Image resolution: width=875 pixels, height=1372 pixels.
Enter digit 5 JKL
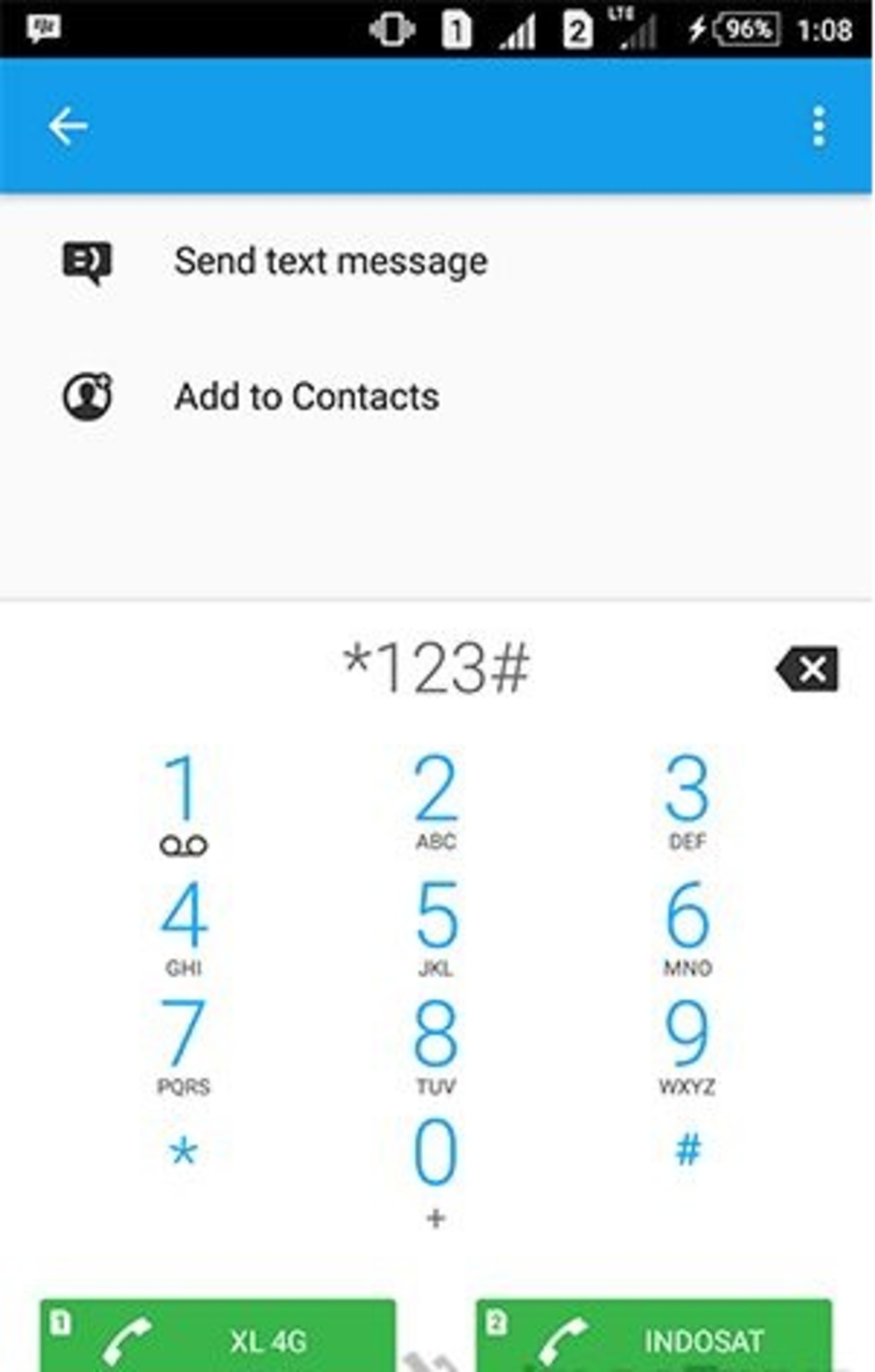click(436, 925)
